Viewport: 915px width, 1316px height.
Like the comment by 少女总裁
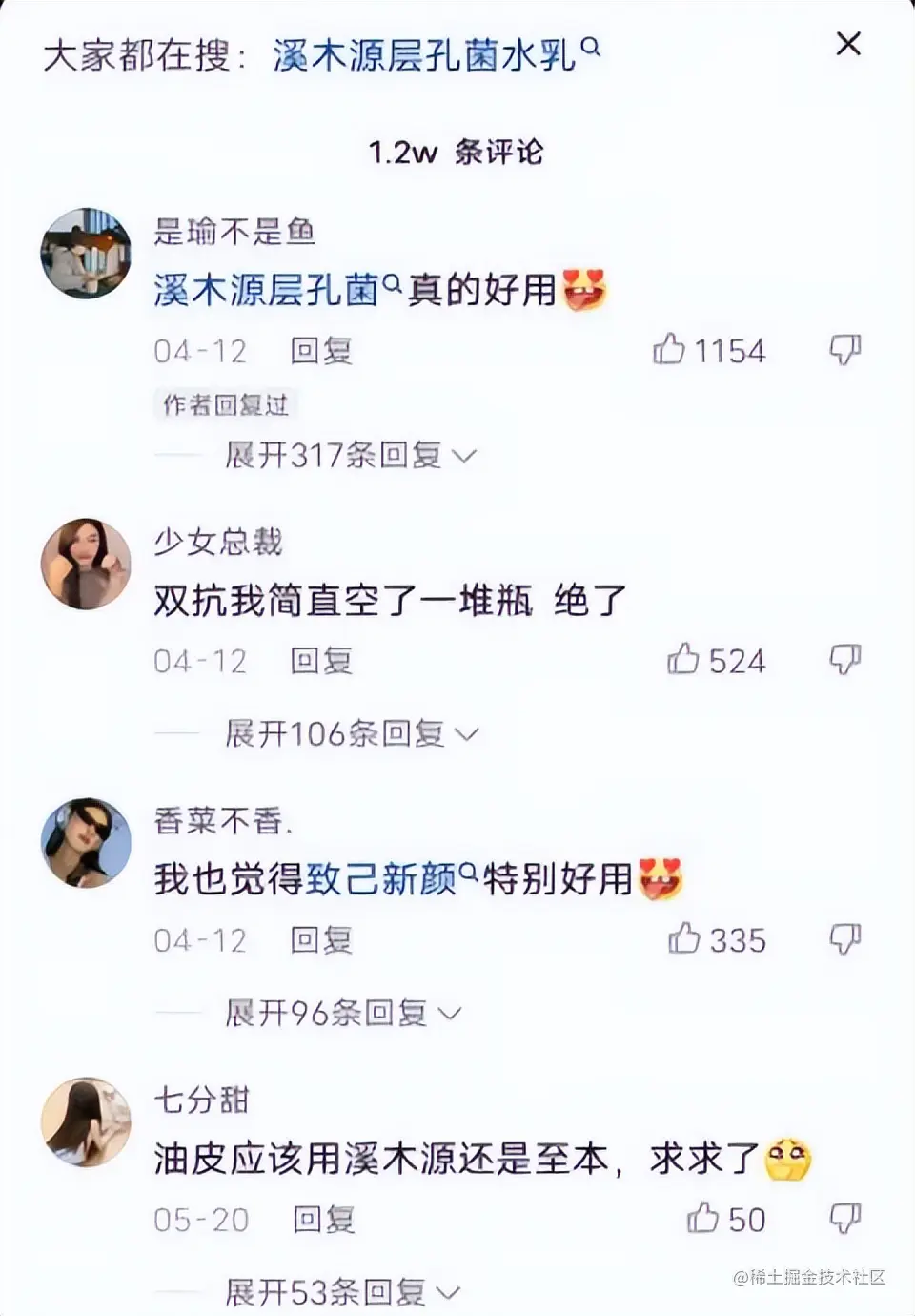[x=683, y=660]
